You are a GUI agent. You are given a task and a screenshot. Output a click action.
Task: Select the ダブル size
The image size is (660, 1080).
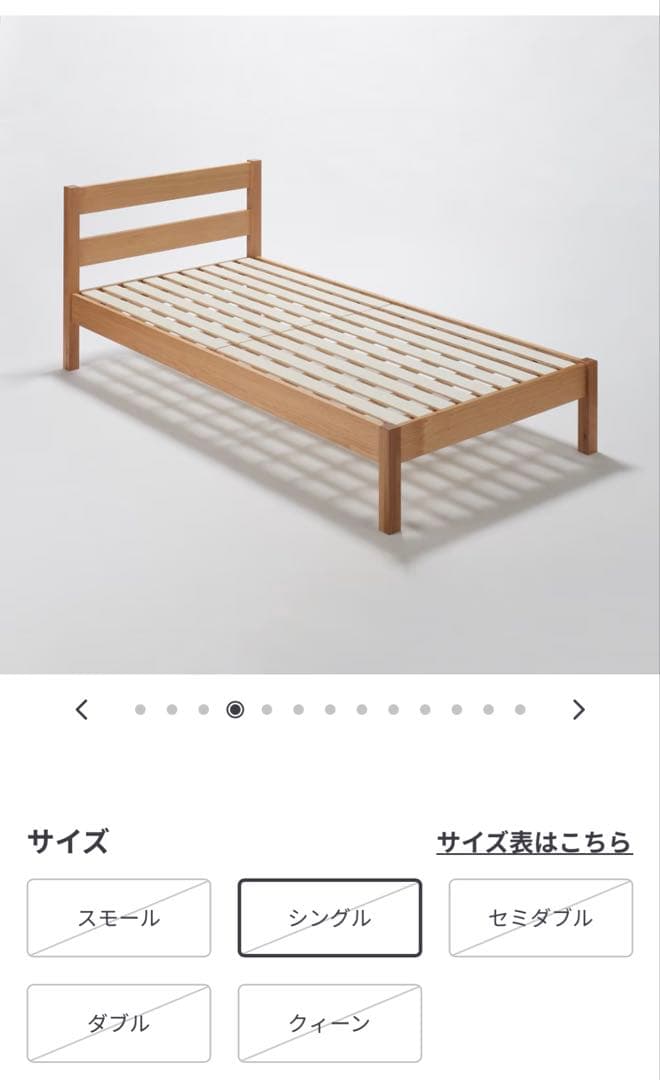click(x=119, y=1023)
